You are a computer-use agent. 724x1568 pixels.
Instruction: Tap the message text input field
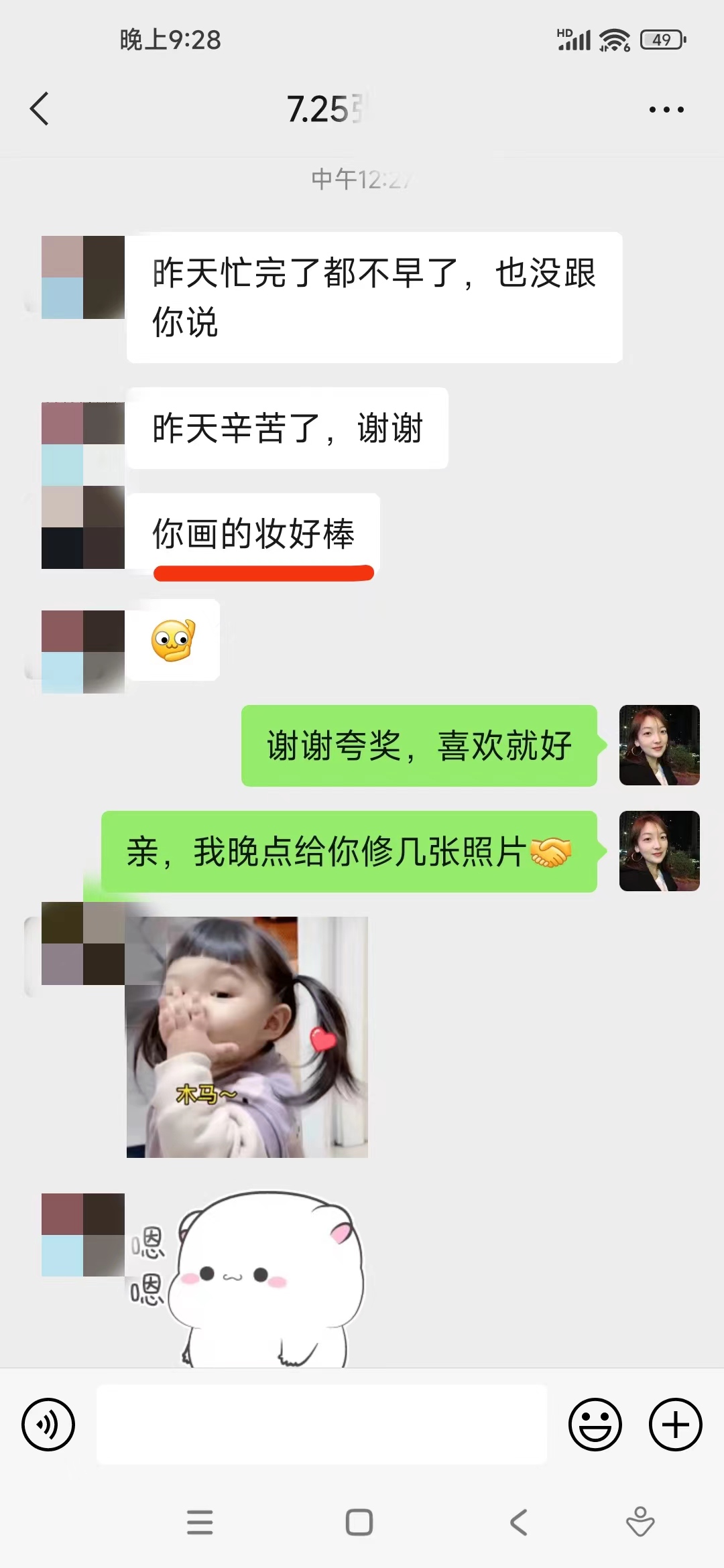coord(322,1424)
